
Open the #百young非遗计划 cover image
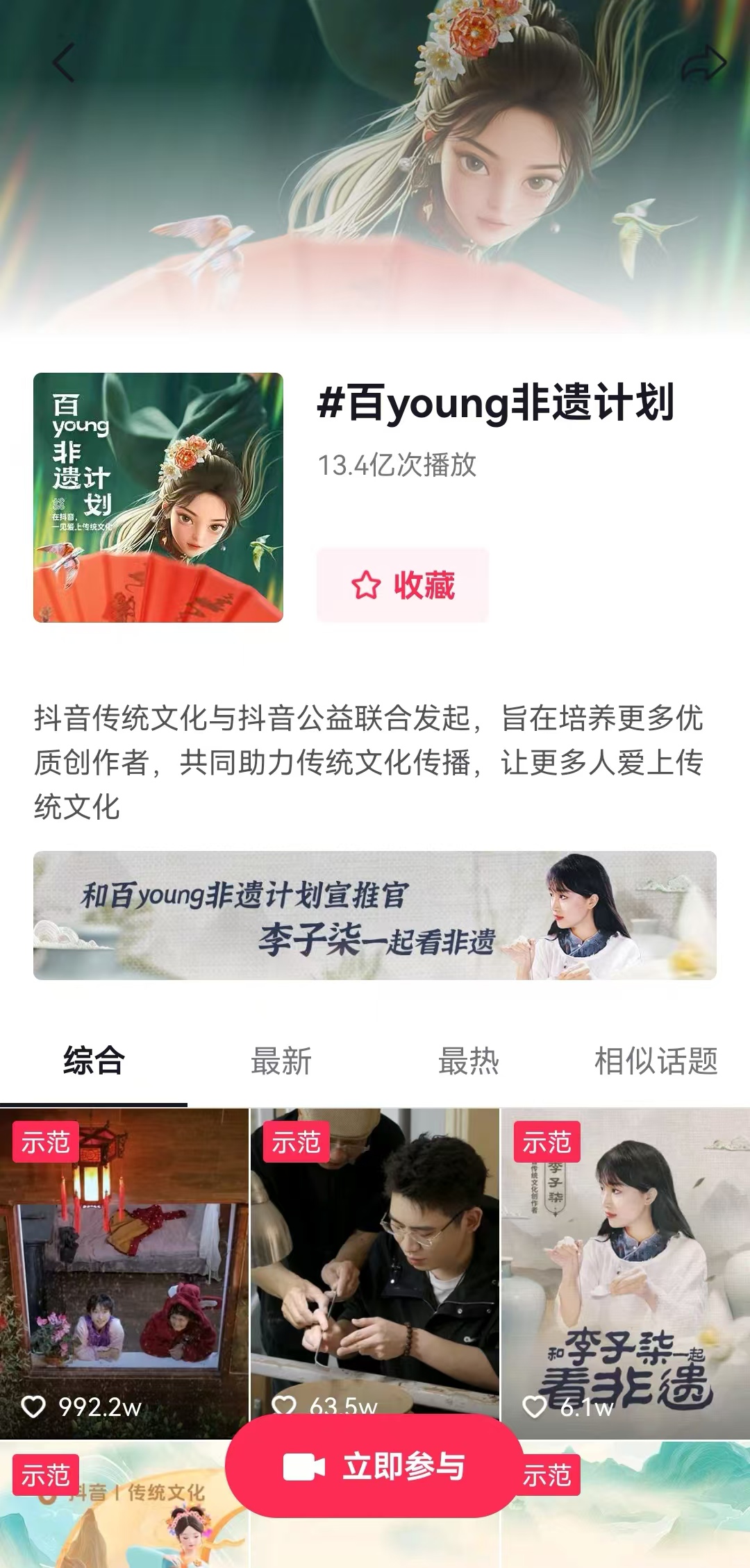[158, 498]
